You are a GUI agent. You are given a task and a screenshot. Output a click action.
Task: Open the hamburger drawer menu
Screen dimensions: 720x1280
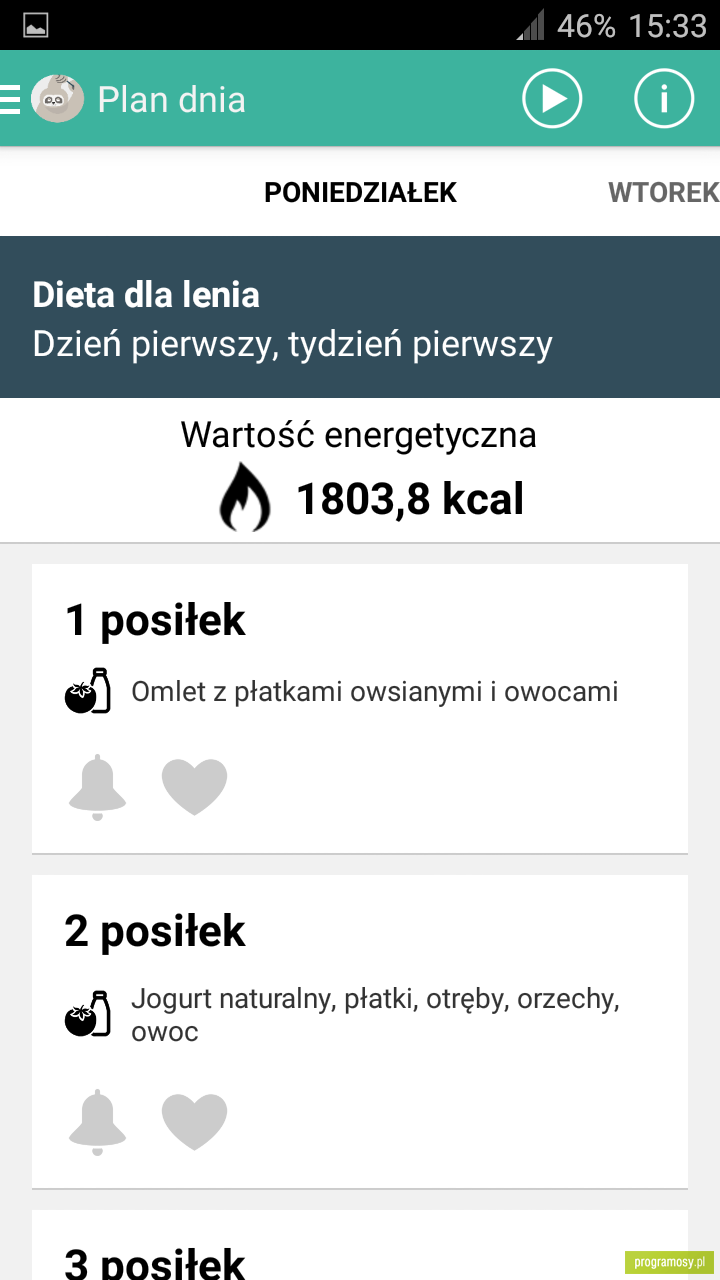click(10, 99)
